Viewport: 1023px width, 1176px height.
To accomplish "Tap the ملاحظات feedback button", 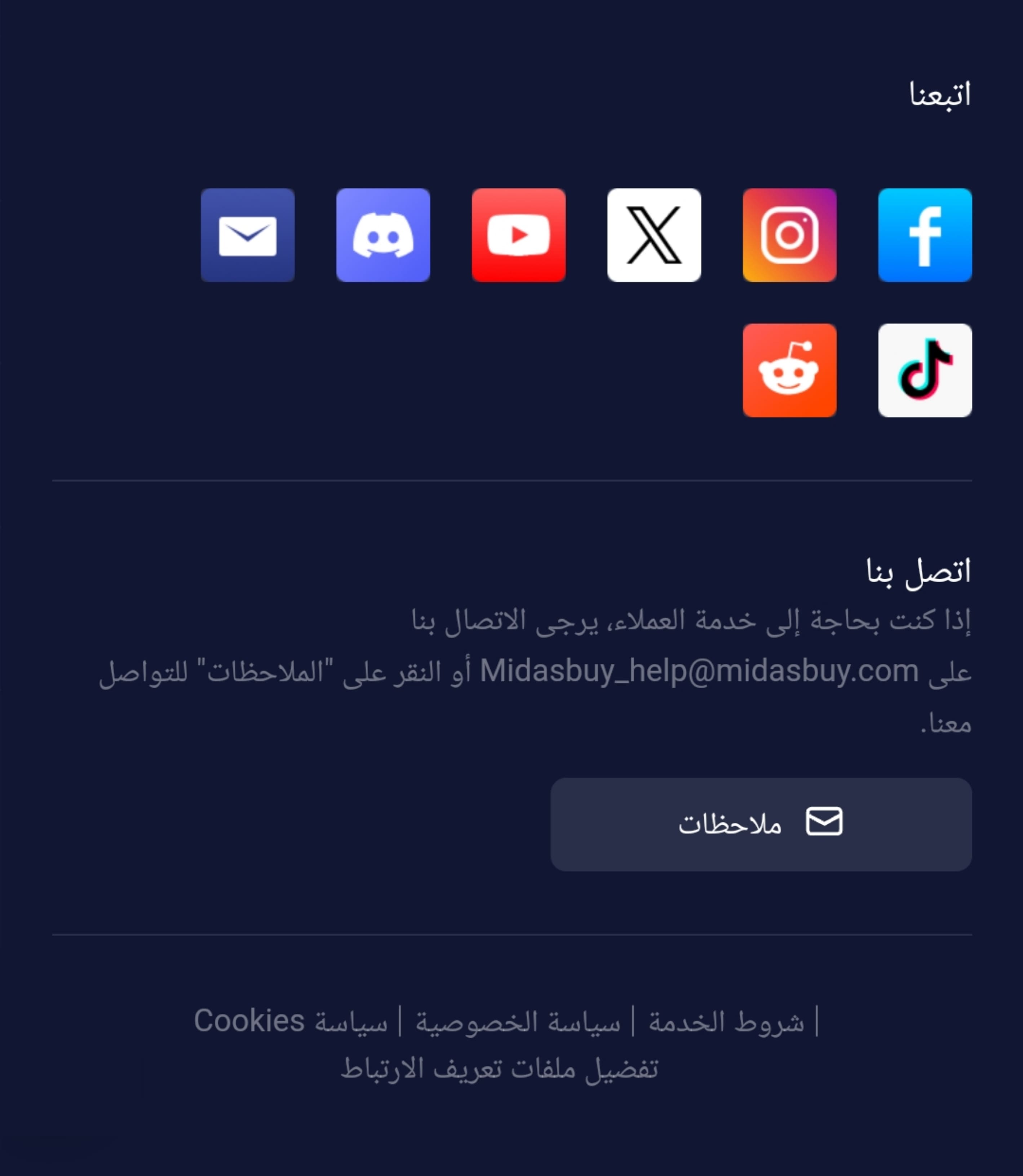I will point(760,824).
